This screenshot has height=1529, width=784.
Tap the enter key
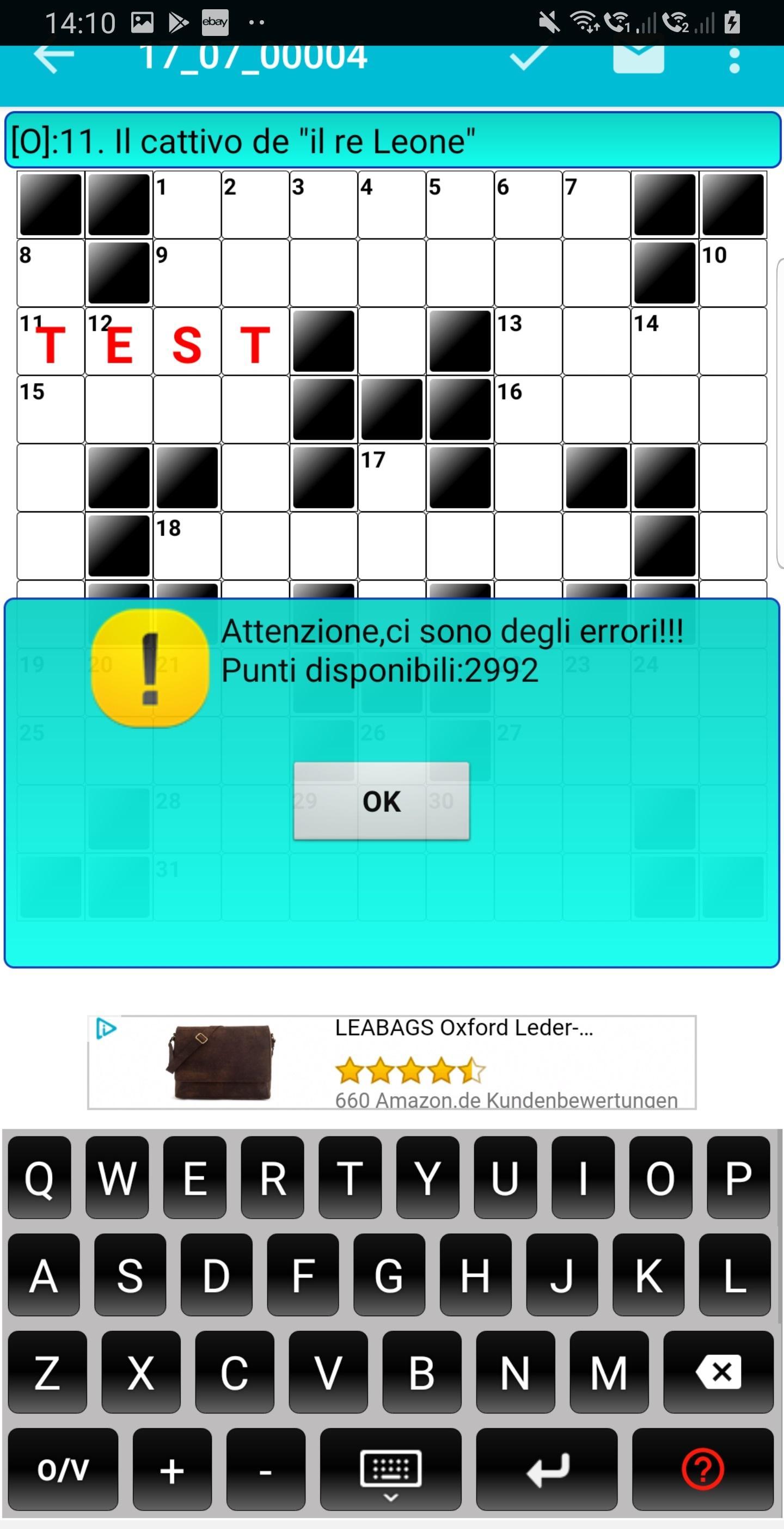(547, 1470)
